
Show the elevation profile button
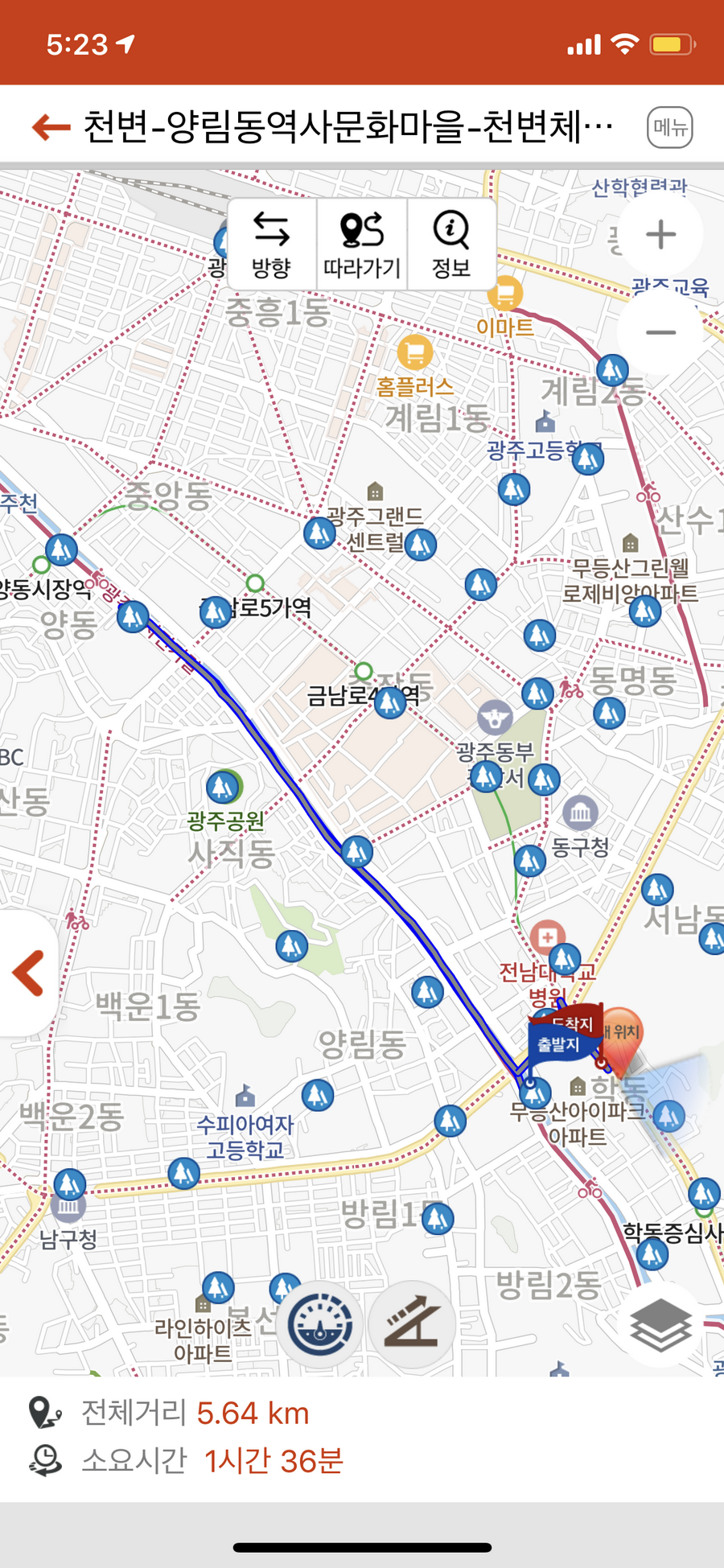click(x=412, y=1325)
